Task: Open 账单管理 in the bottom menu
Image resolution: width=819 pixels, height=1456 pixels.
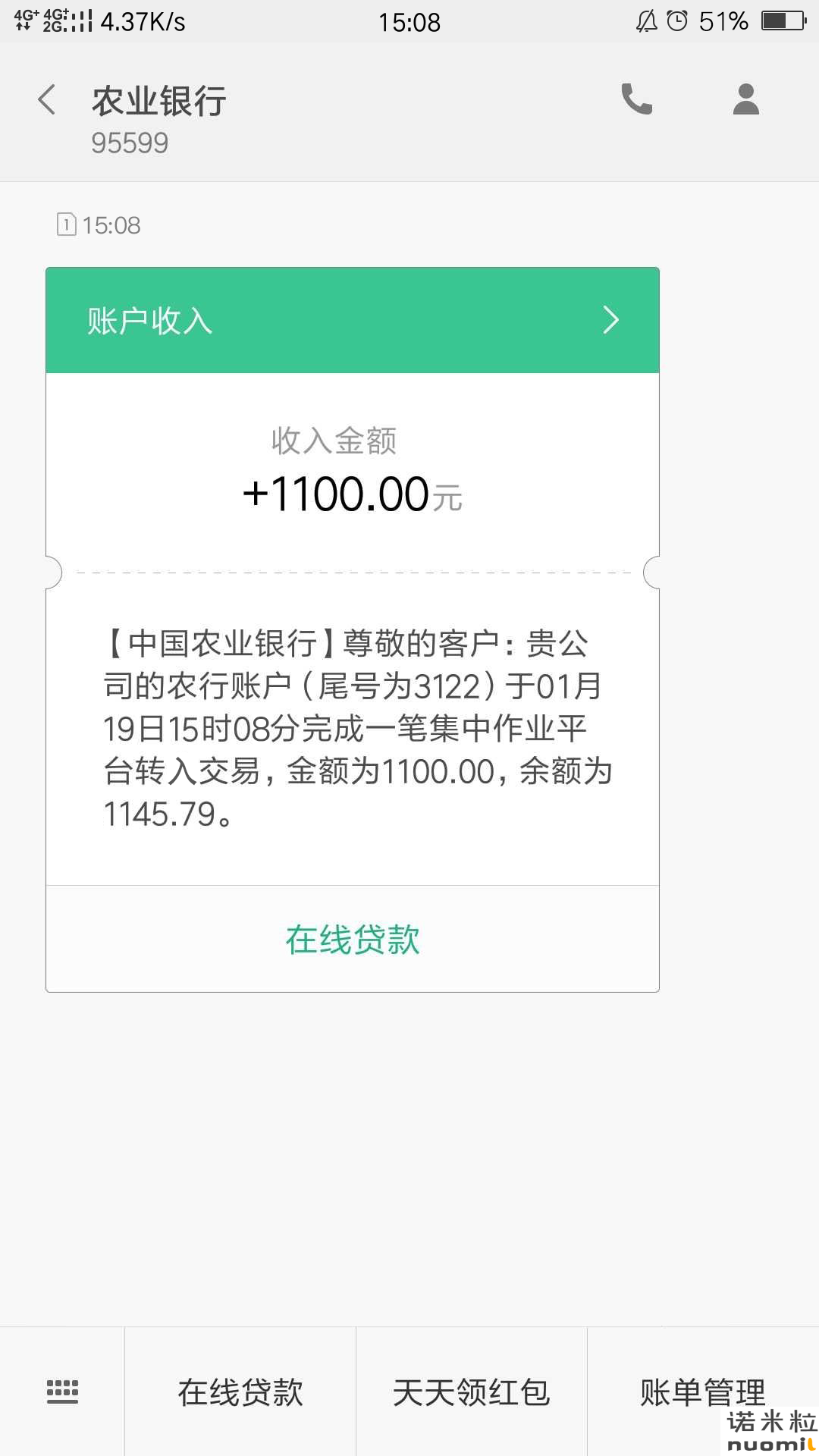Action: (x=703, y=1392)
